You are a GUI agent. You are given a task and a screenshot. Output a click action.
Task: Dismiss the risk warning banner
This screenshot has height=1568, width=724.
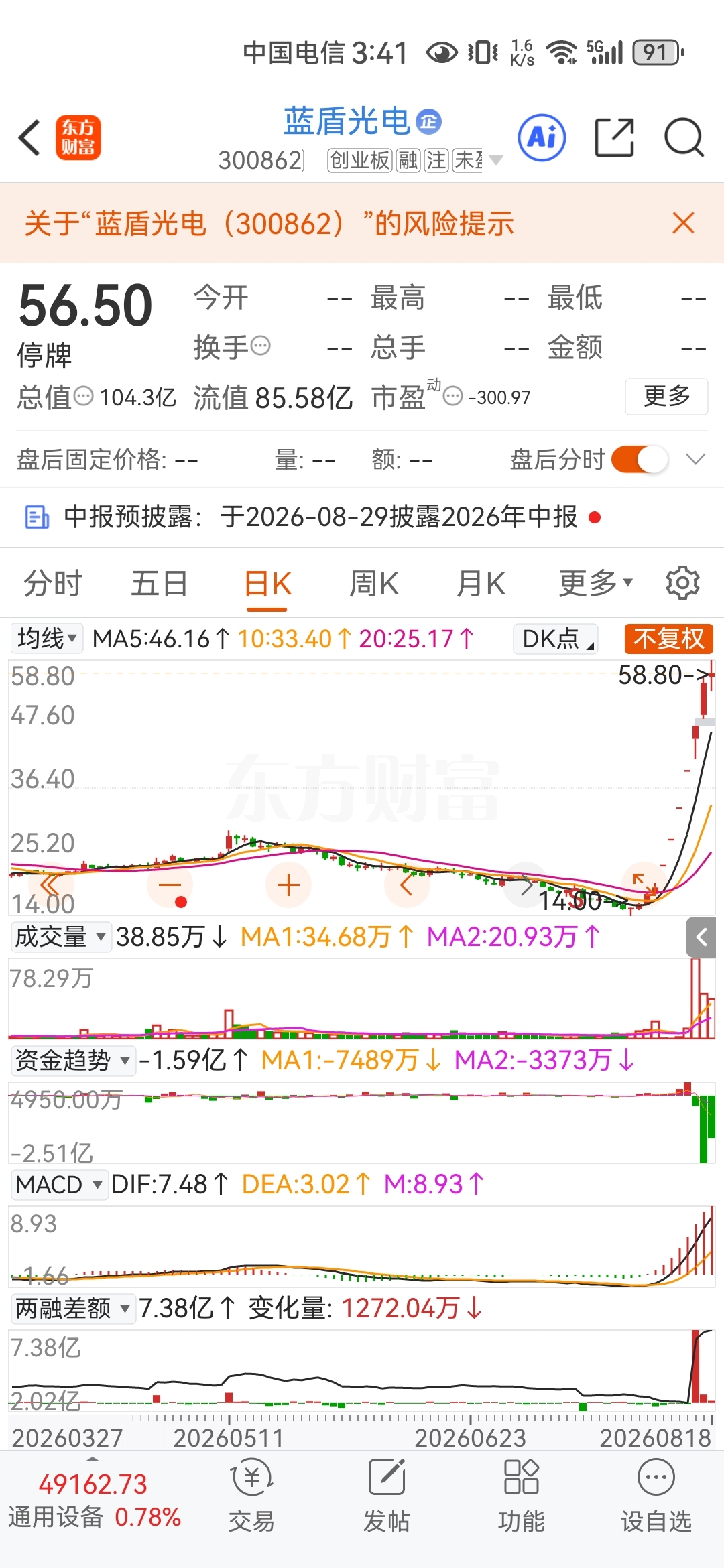tap(683, 223)
